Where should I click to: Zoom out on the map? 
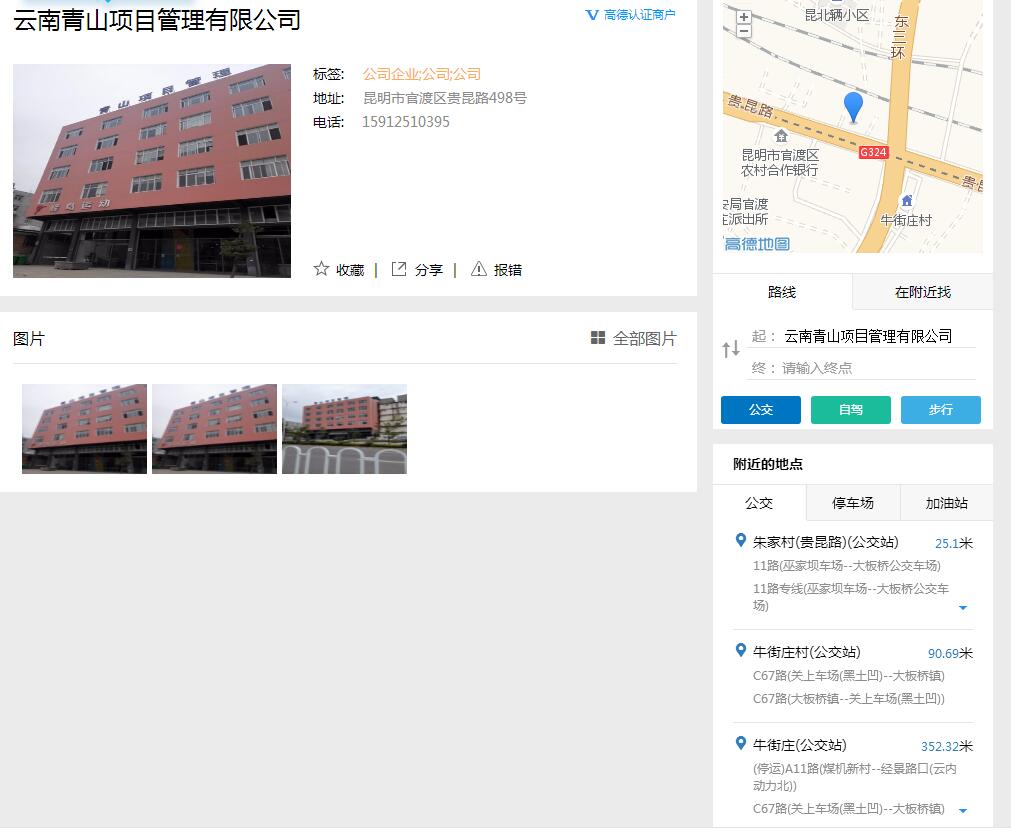click(744, 31)
